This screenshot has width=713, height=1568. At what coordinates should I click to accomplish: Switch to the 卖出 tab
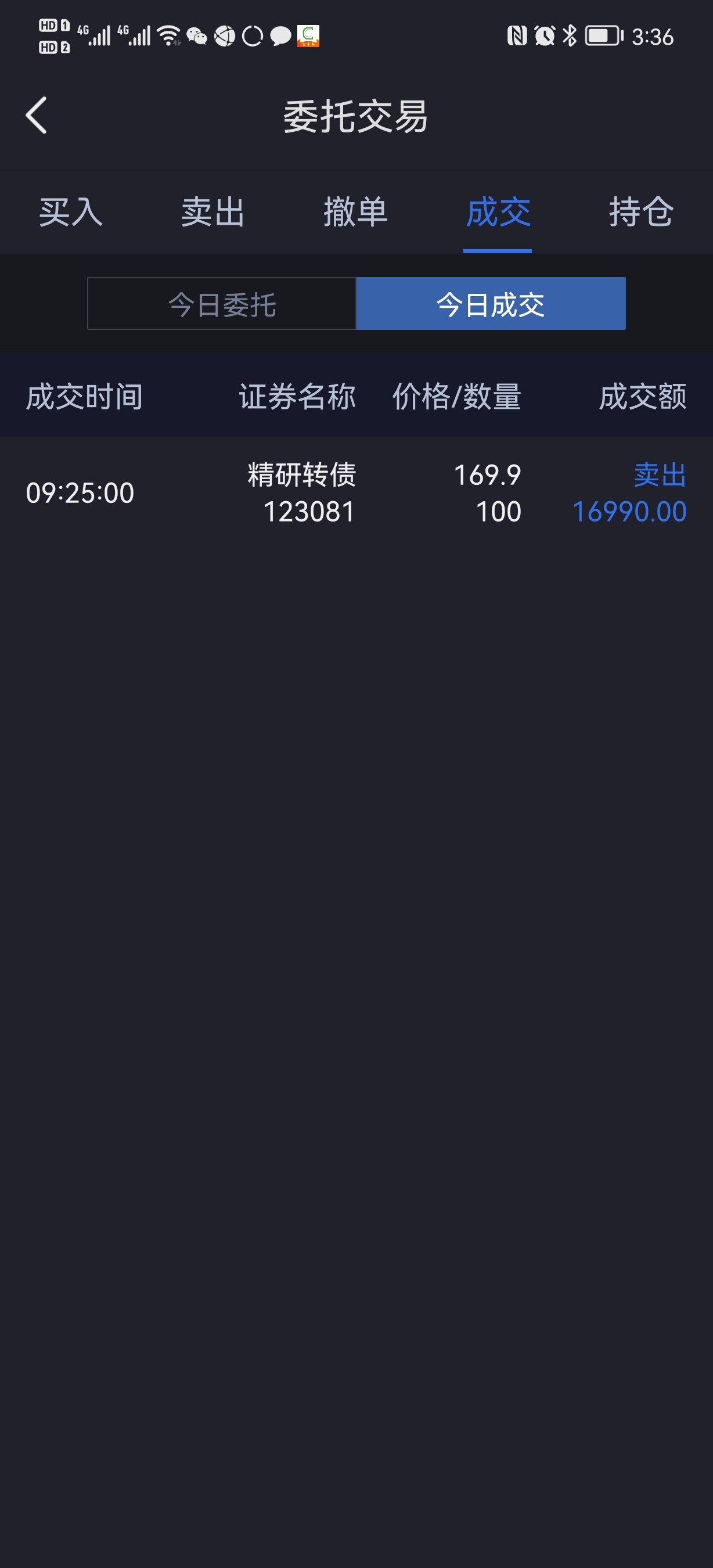coord(213,212)
